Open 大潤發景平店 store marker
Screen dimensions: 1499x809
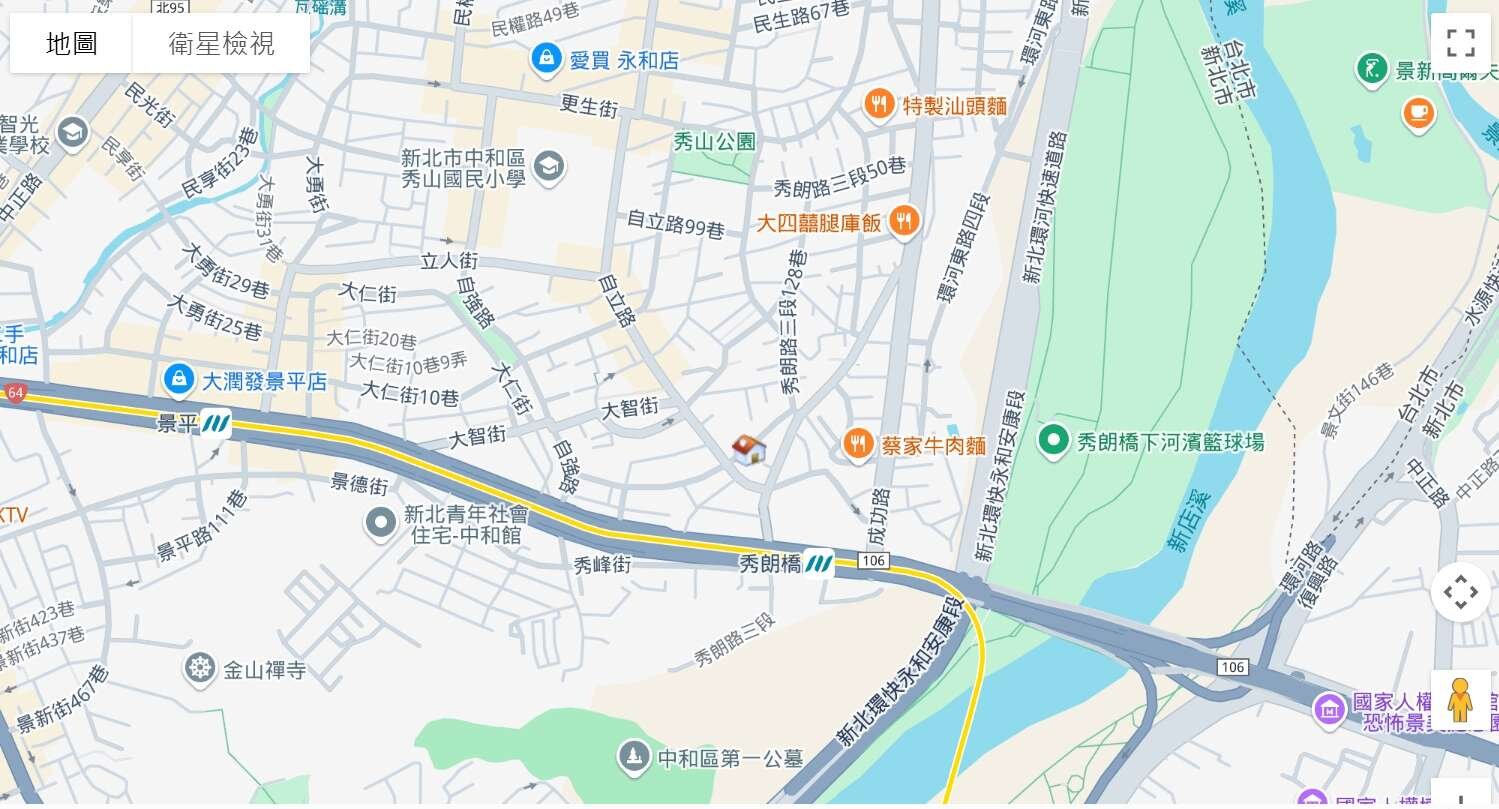pos(178,380)
